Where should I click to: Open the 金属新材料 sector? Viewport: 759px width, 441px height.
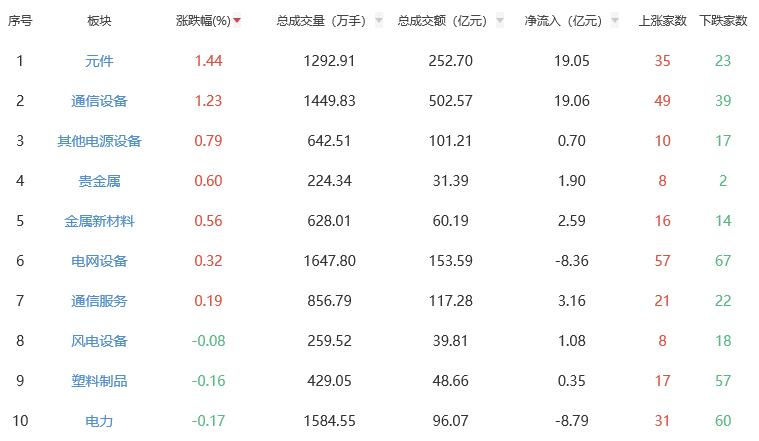click(99, 221)
